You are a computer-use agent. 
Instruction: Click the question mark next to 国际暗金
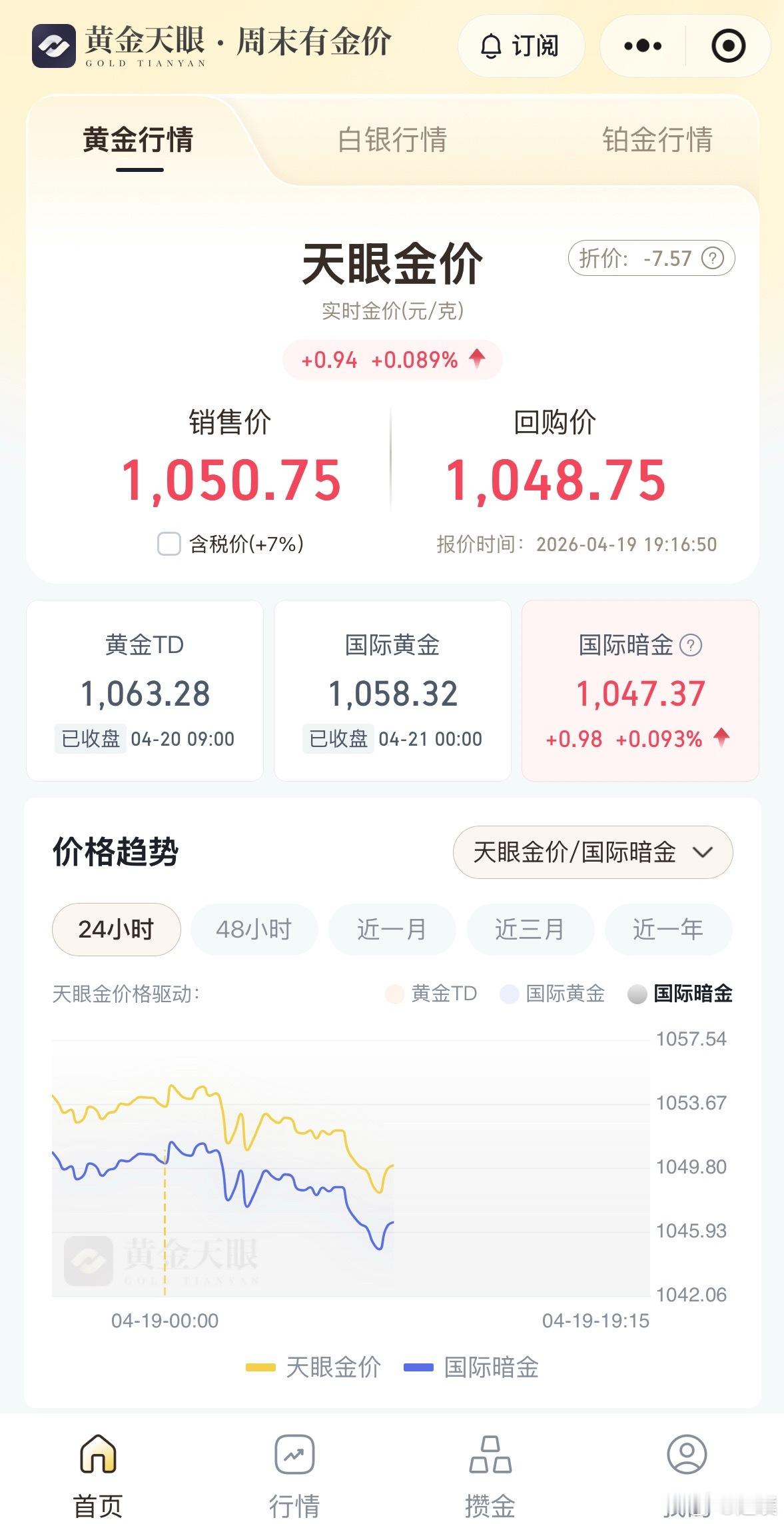pyautogui.click(x=690, y=645)
